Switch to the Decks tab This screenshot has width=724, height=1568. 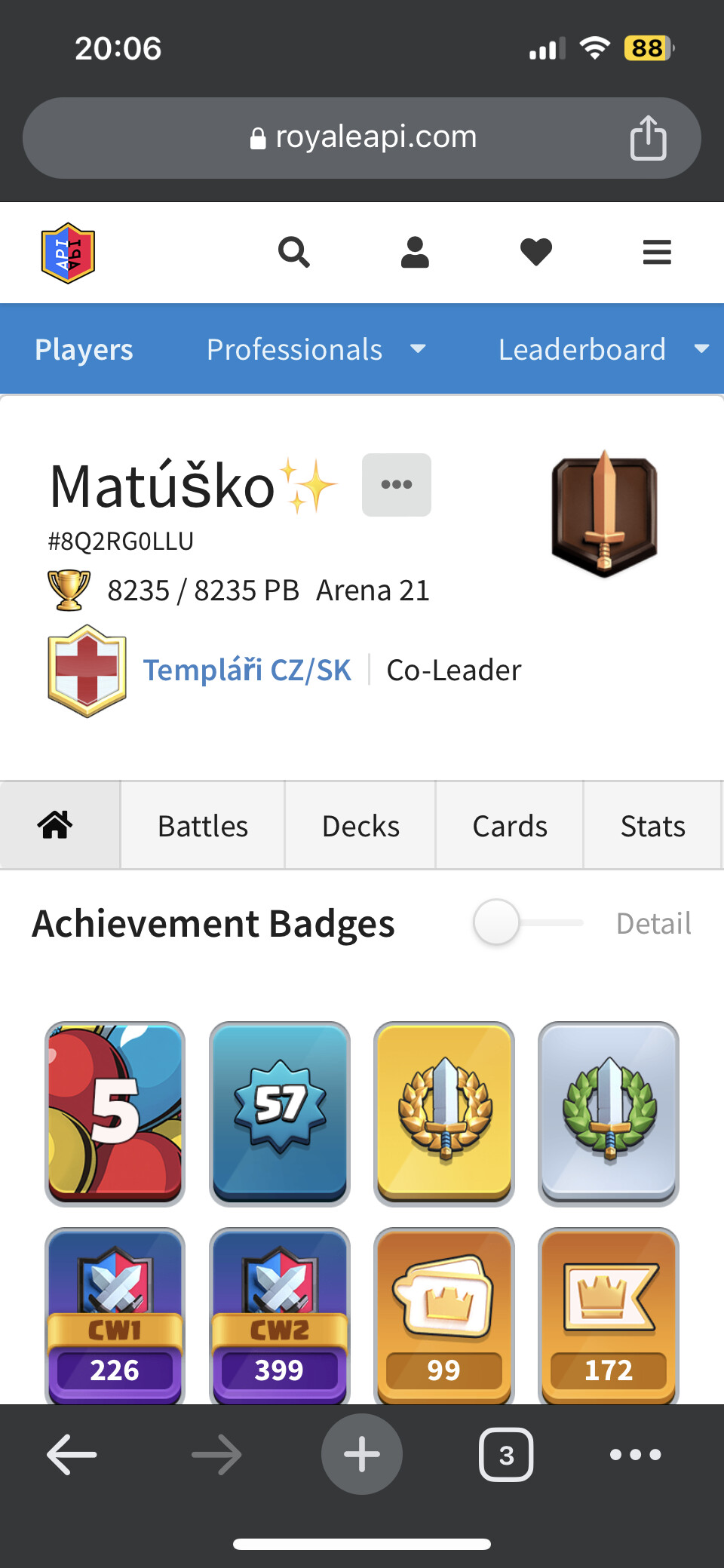[360, 826]
